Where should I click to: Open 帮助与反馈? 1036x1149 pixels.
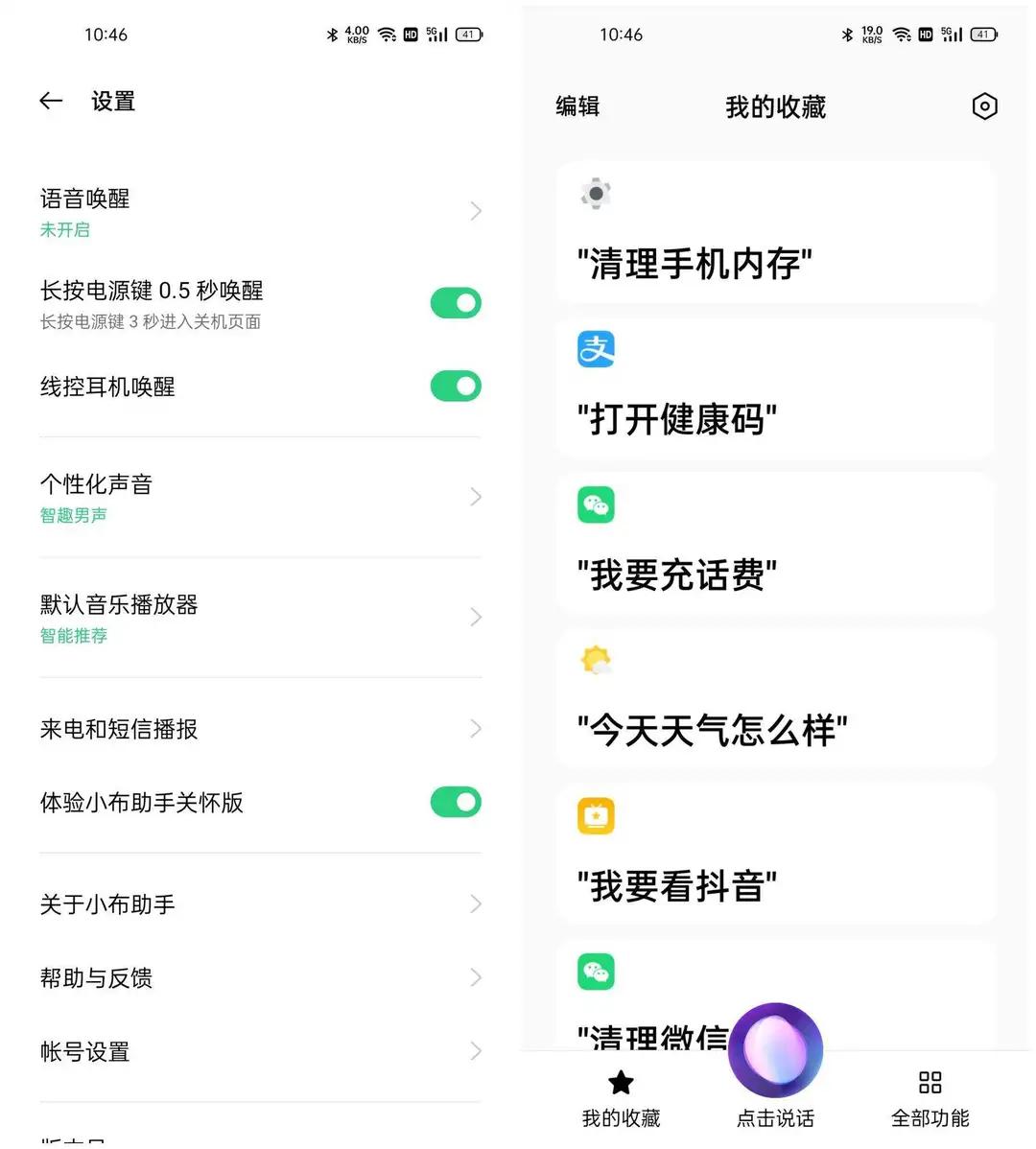[259, 977]
